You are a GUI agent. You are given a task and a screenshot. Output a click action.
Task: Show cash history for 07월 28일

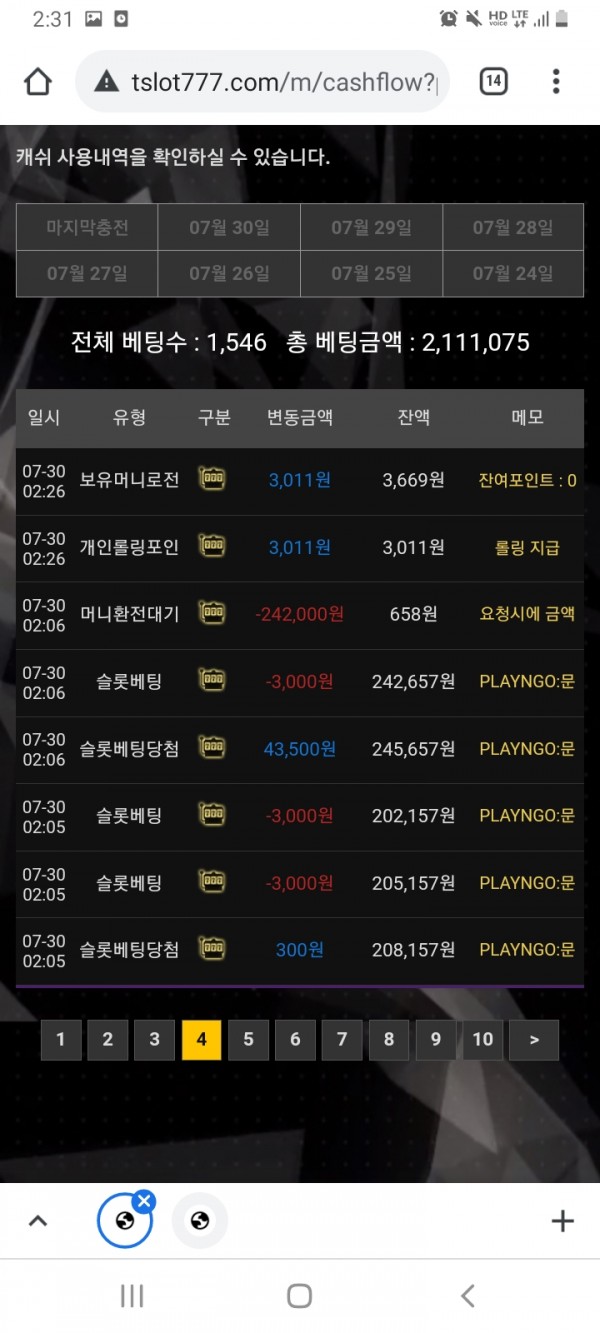(x=513, y=228)
